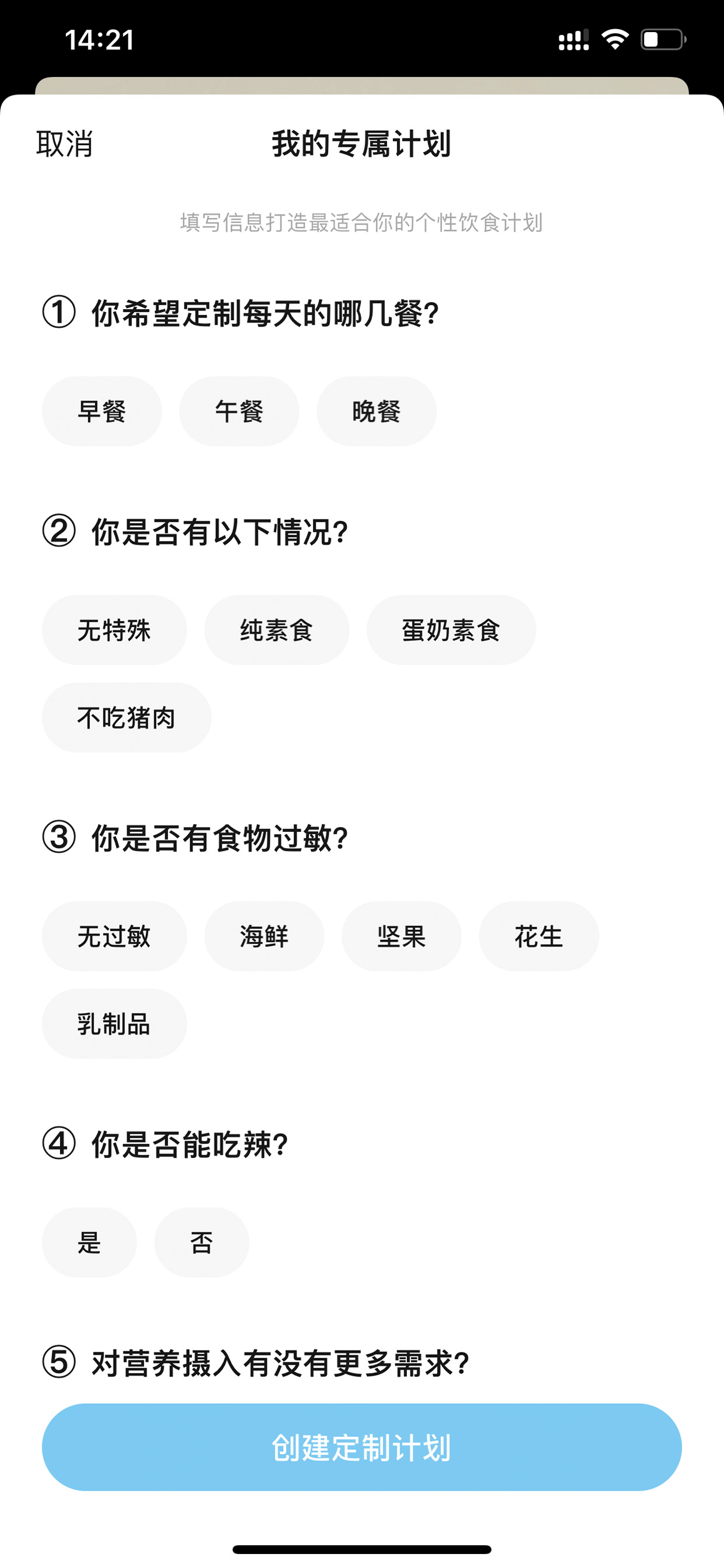Choose the 坚果 allergy chip
The width and height of the screenshot is (724, 1568).
[x=402, y=936]
